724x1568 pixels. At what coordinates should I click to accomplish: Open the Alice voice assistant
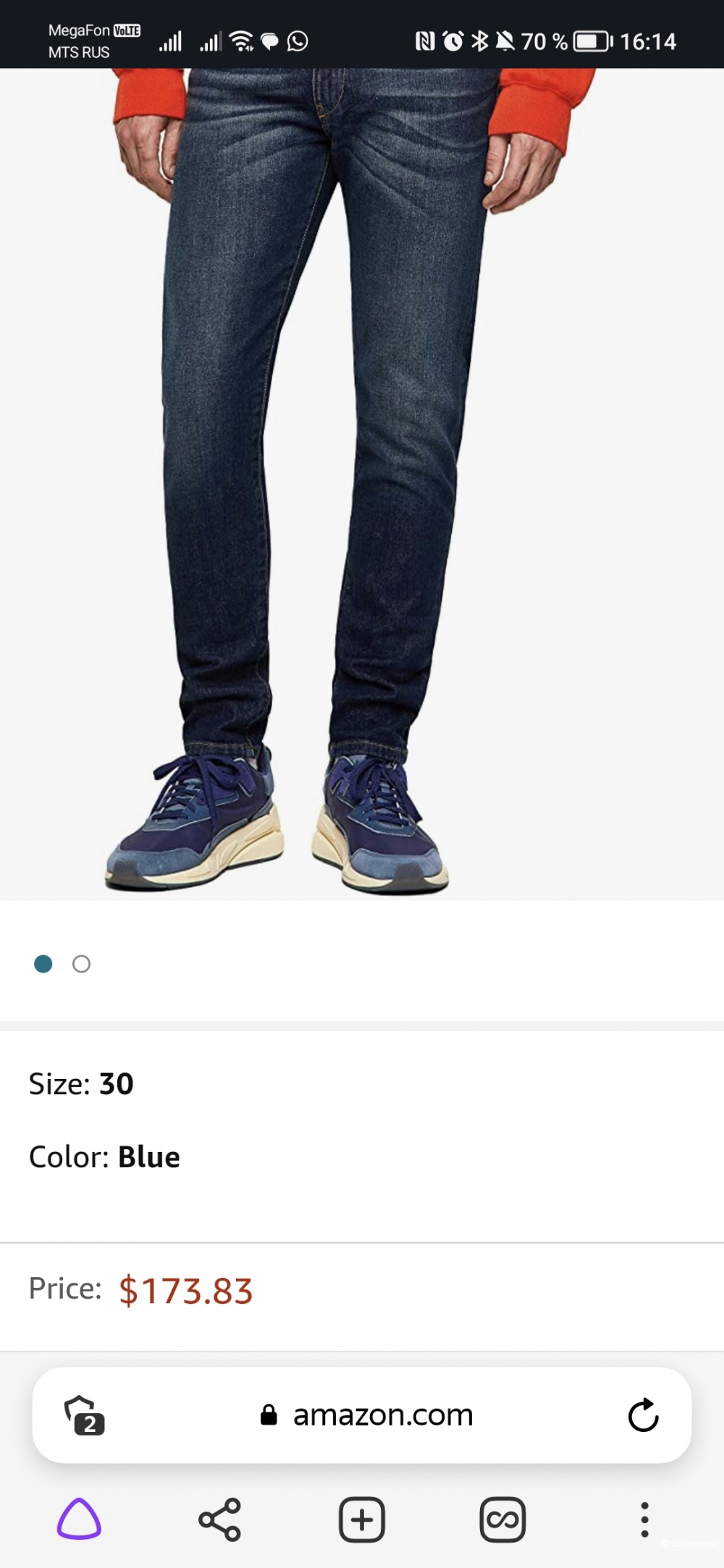(79, 1519)
